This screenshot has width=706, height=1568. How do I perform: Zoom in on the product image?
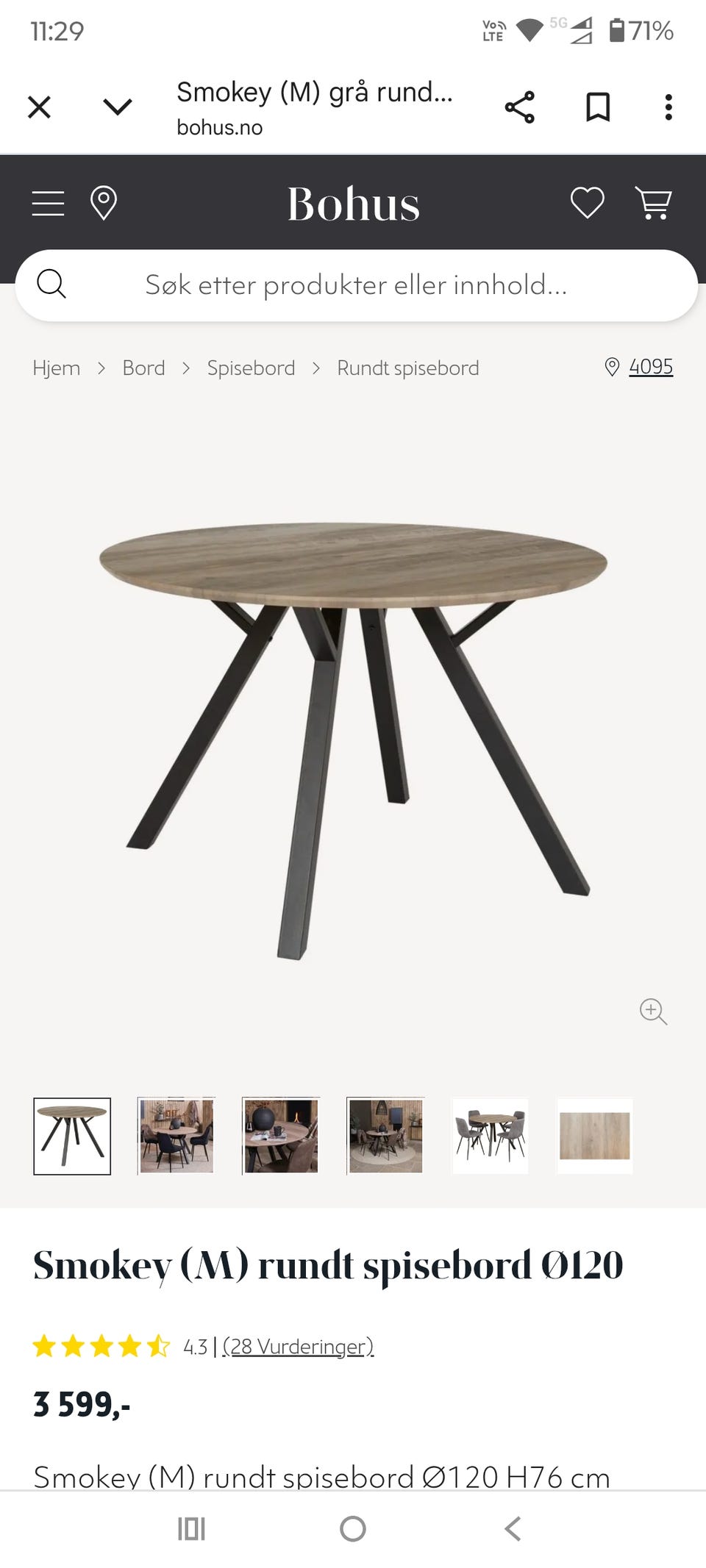(653, 1012)
